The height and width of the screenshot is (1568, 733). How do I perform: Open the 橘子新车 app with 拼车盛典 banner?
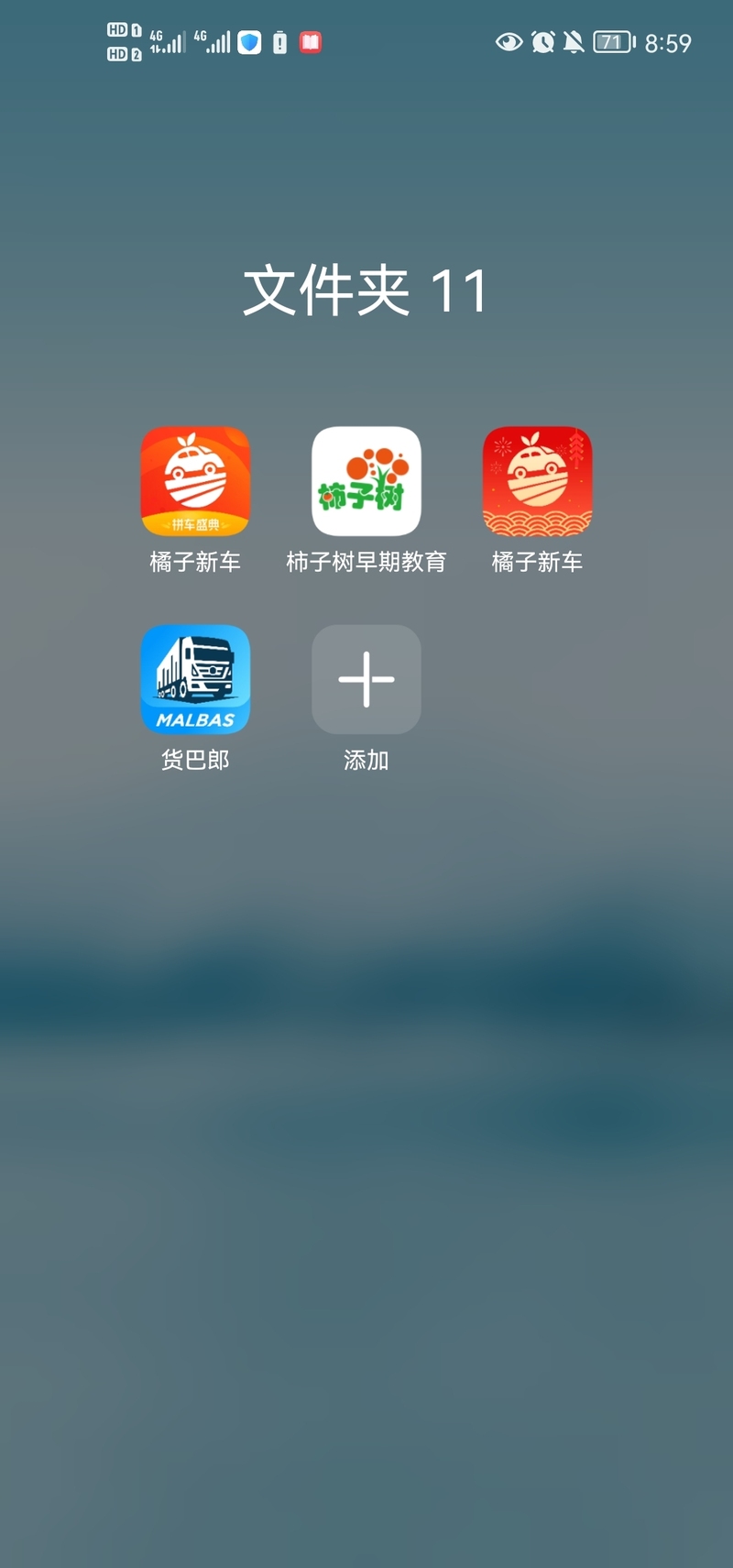click(x=195, y=482)
